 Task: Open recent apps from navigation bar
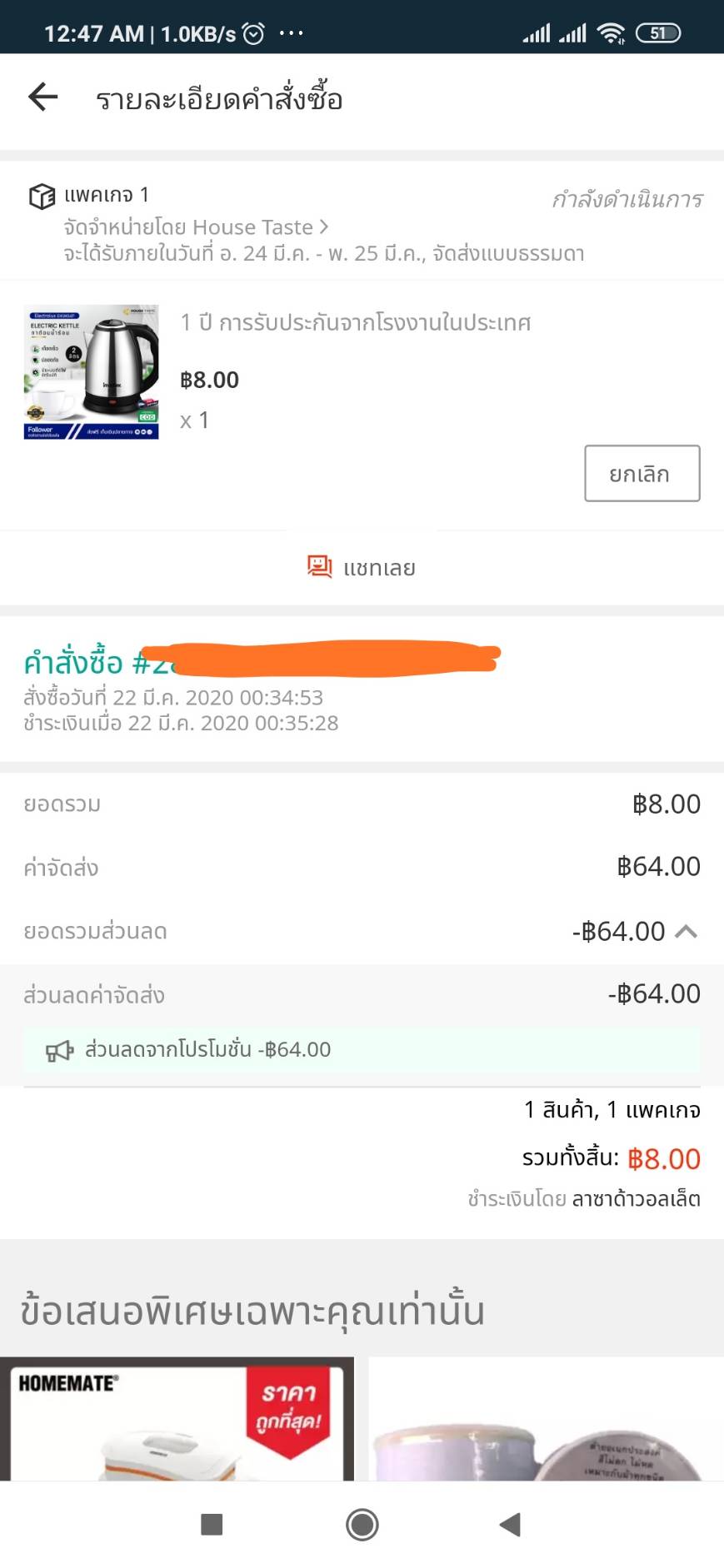(212, 1525)
